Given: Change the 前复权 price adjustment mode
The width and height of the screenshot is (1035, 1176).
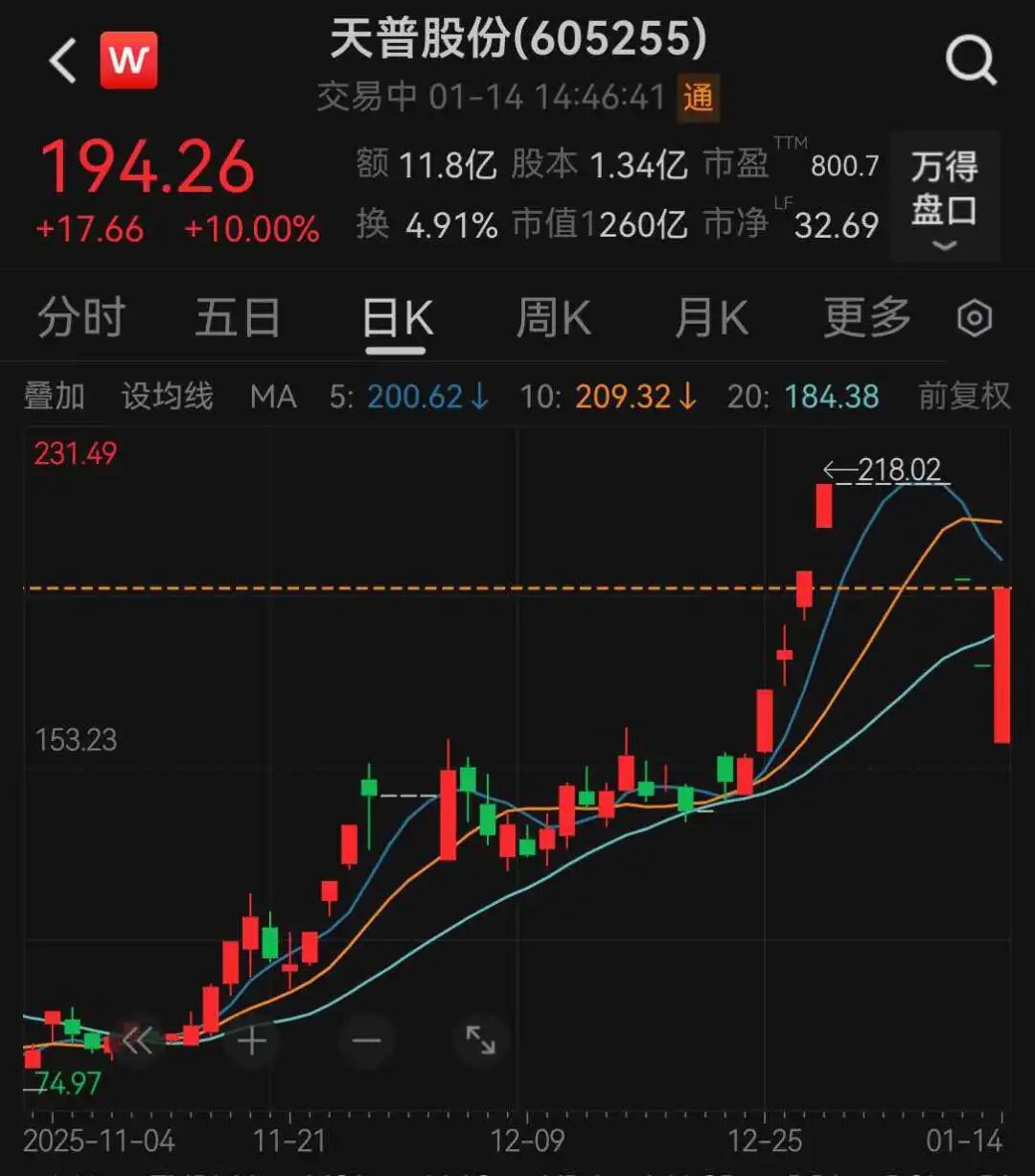Looking at the screenshot, I should pyautogui.click(x=964, y=397).
